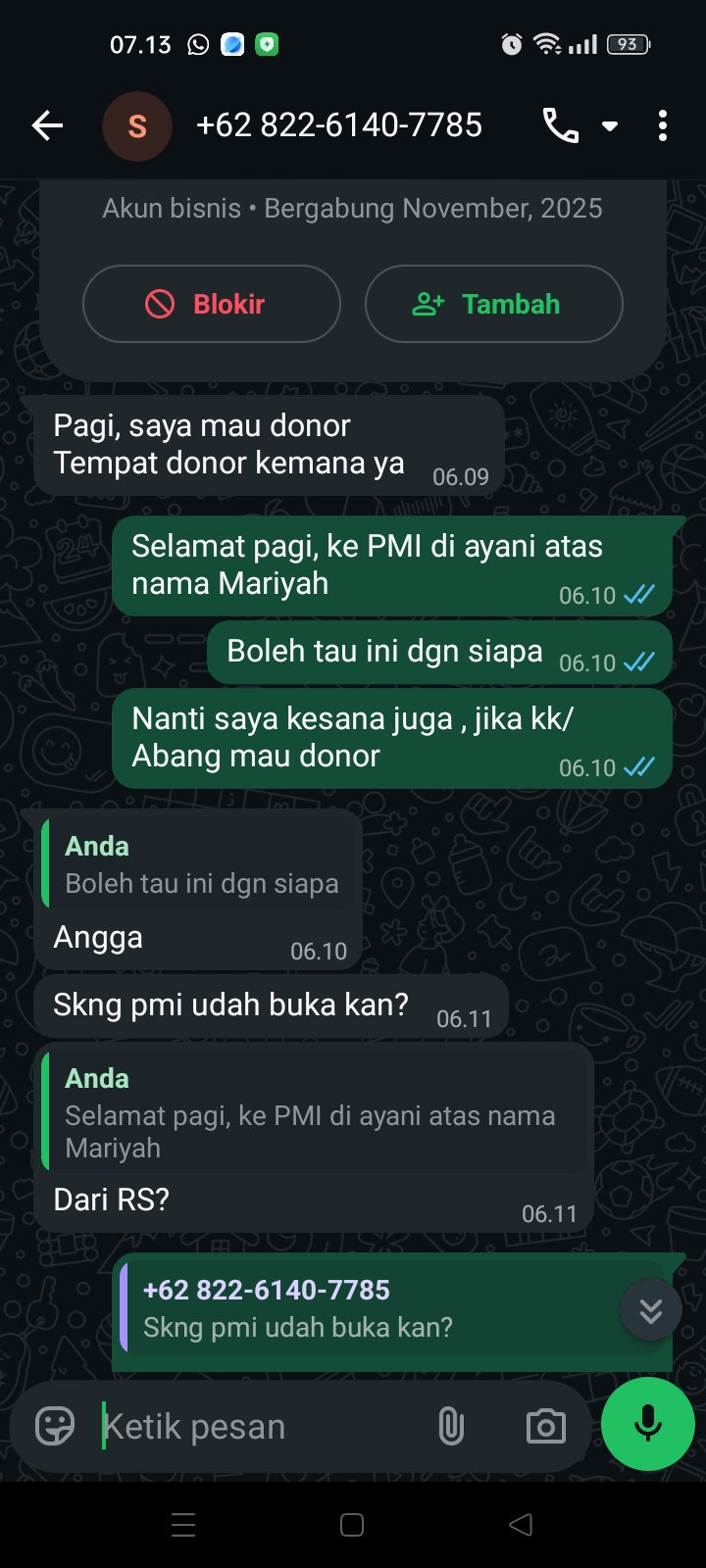Tap the quoted 'Boleh tau ini dgn siapa' reply

point(200,864)
